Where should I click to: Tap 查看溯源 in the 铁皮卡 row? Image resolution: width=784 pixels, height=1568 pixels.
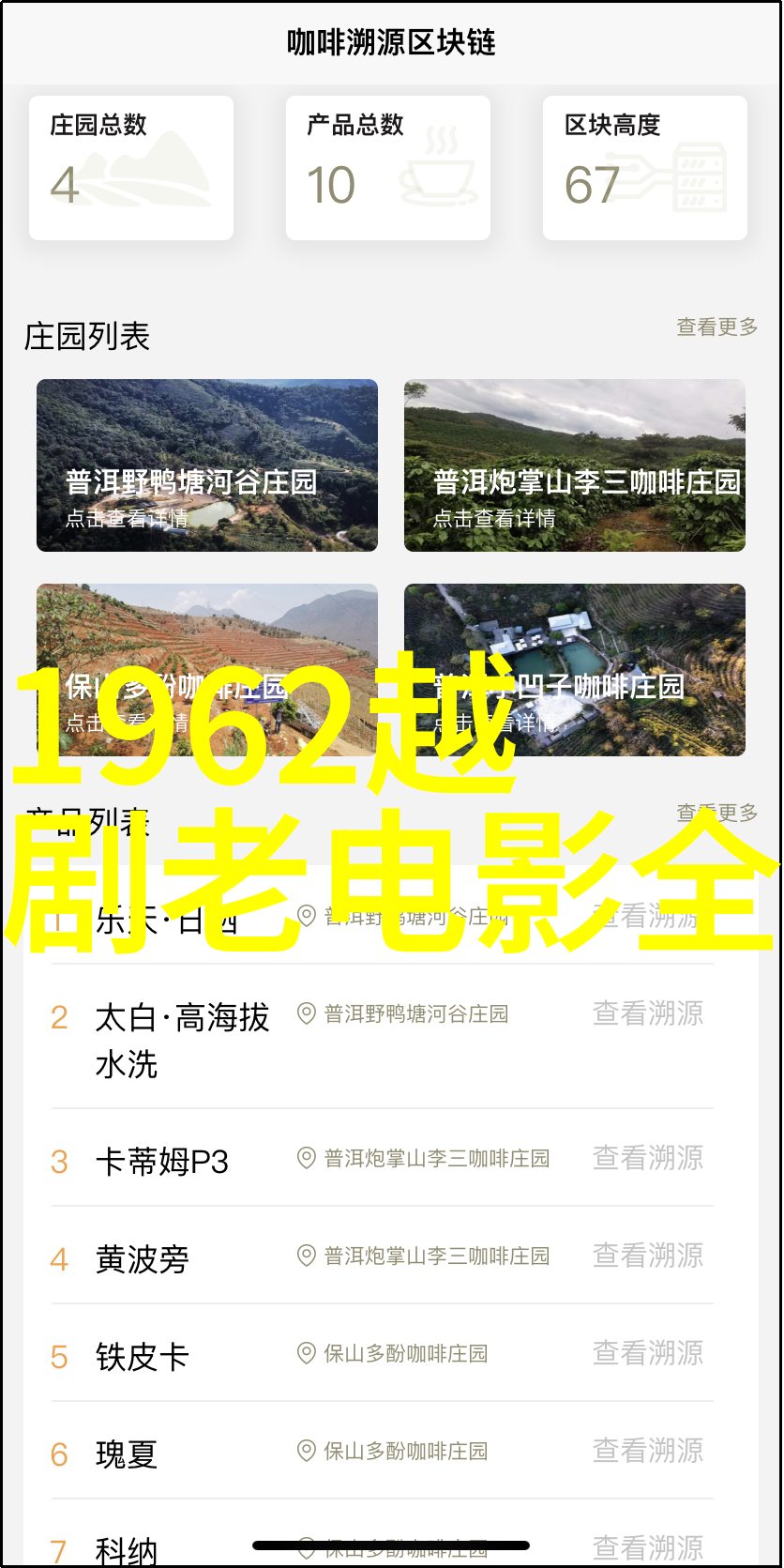(647, 1353)
